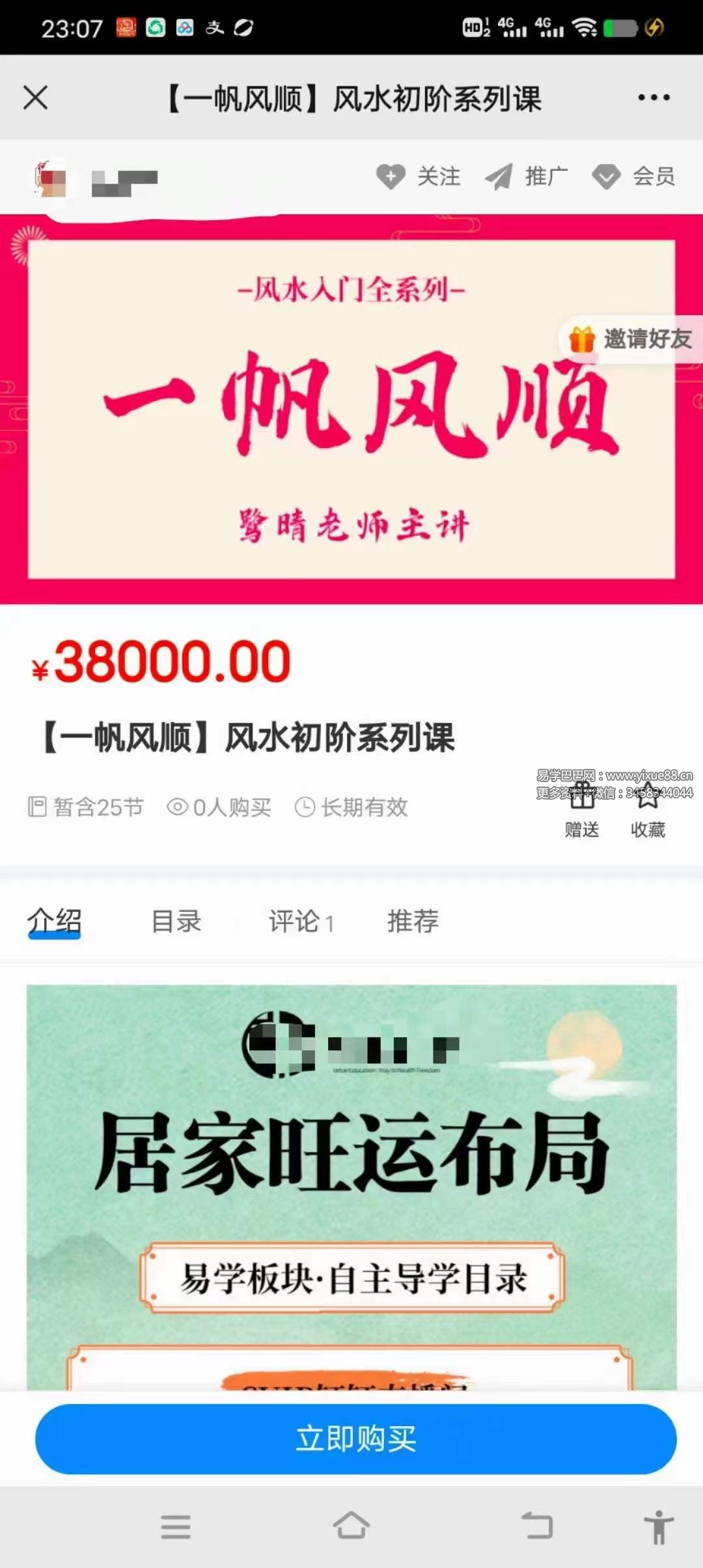Viewport: 703px width, 1568px height.
Task: Select the 介绍 tab
Action: point(54,921)
